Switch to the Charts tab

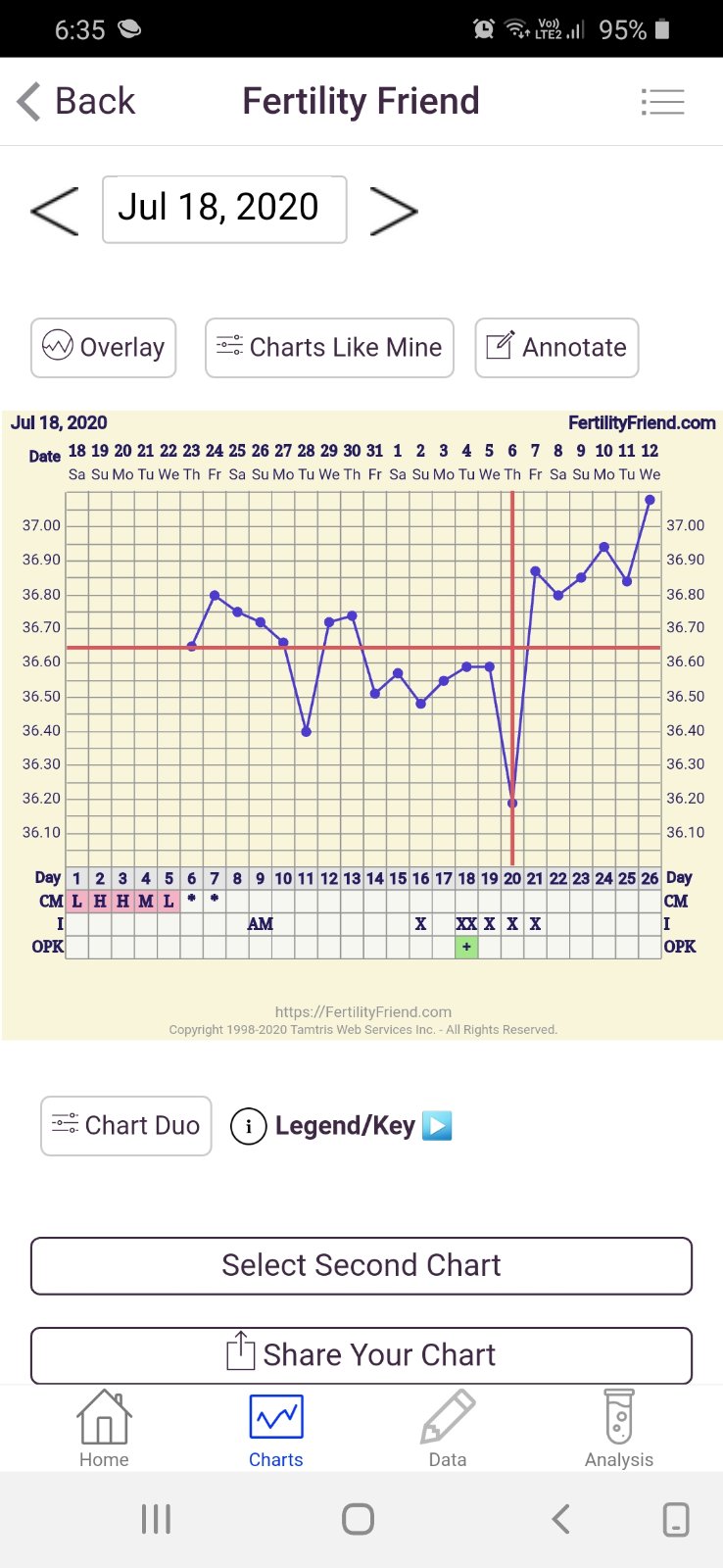point(276,1429)
